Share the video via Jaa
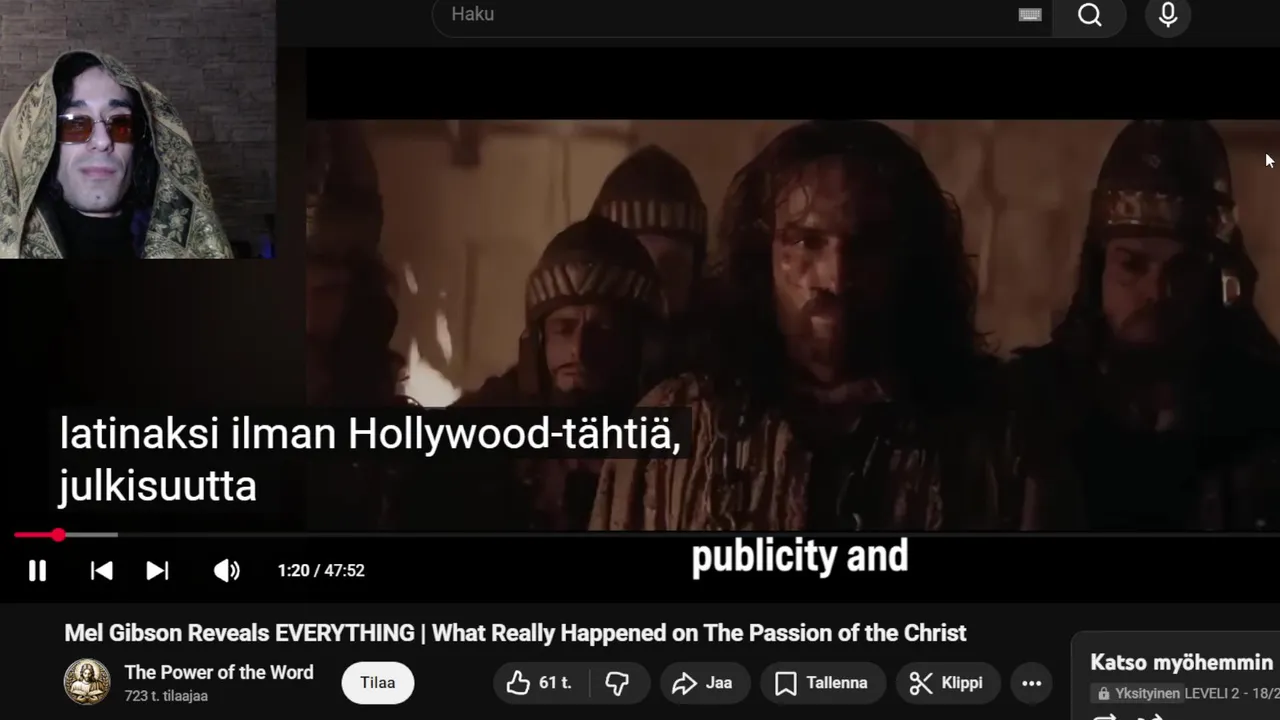 click(702, 683)
